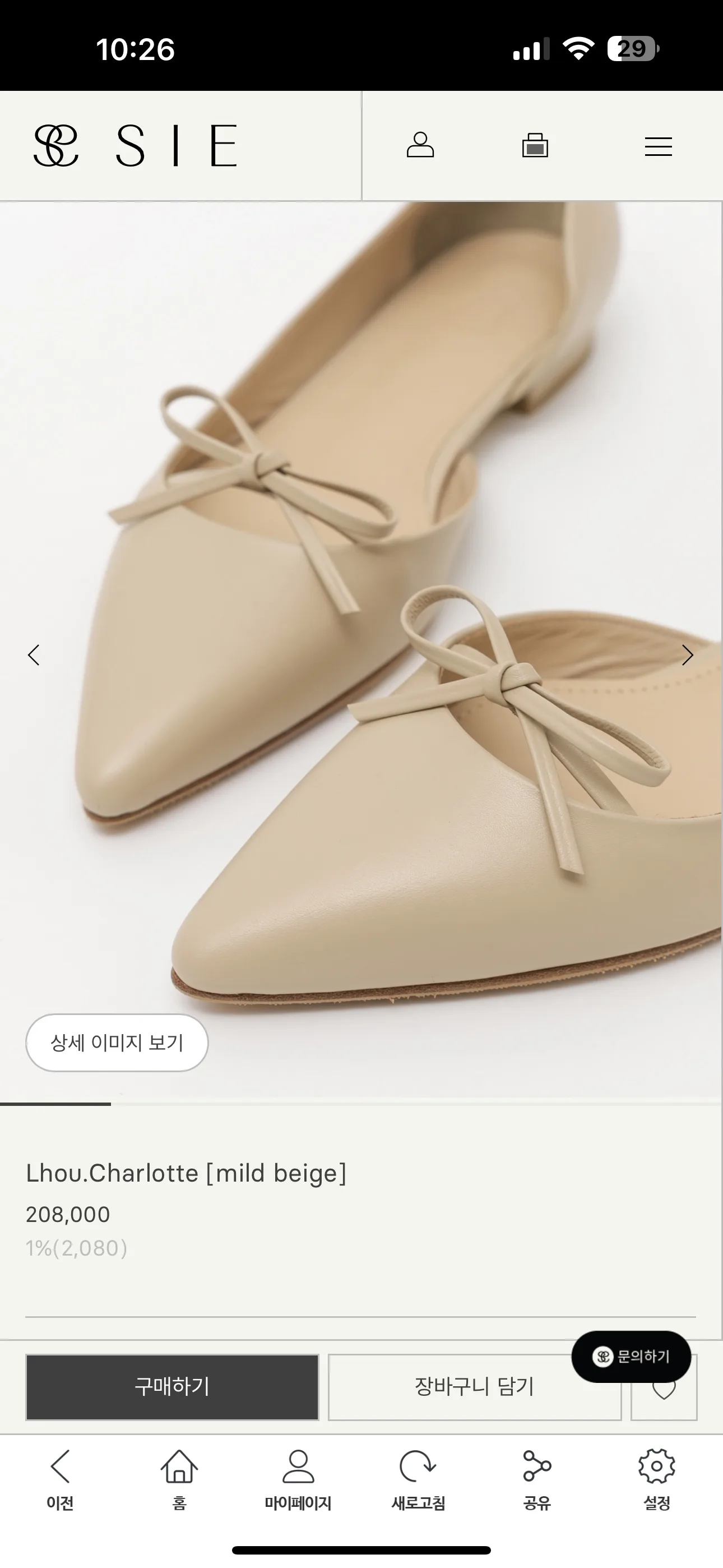Open 문의하기 inquiry chat

(631, 1356)
